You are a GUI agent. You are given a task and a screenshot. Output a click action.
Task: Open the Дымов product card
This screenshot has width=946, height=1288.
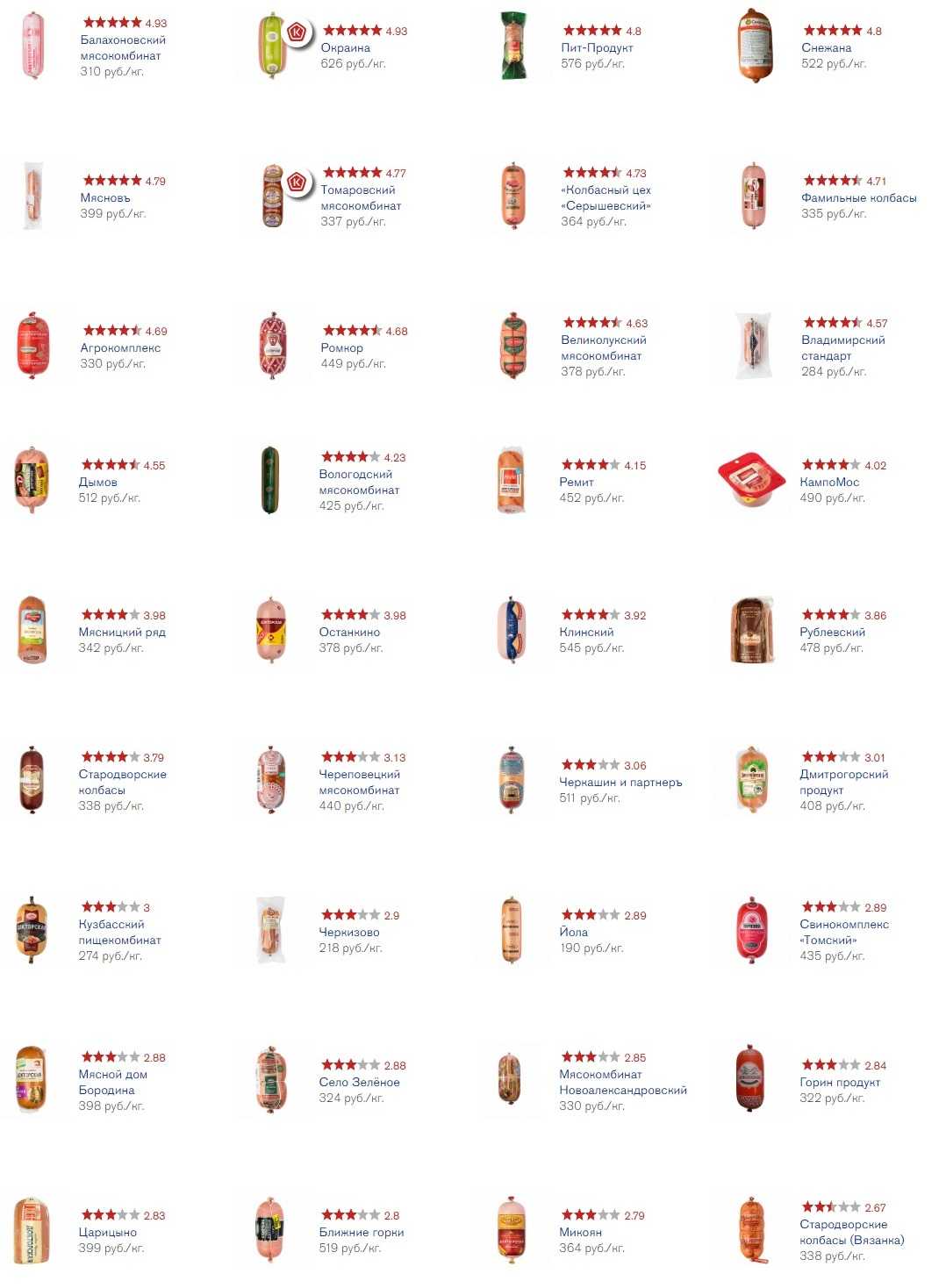[97, 483]
